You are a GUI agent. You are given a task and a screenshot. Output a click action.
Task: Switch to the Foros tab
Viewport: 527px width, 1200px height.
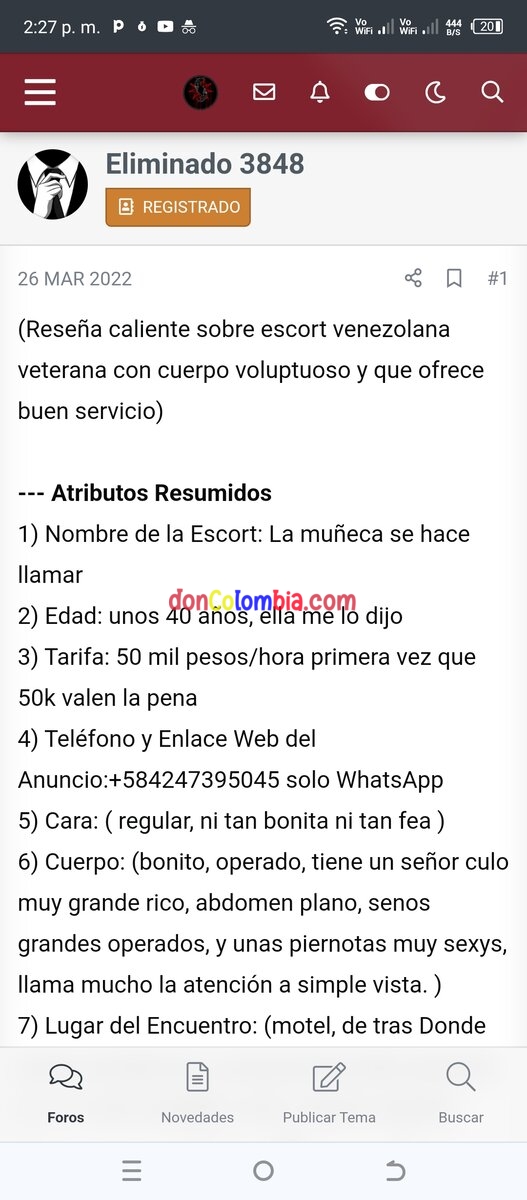pos(66,1093)
